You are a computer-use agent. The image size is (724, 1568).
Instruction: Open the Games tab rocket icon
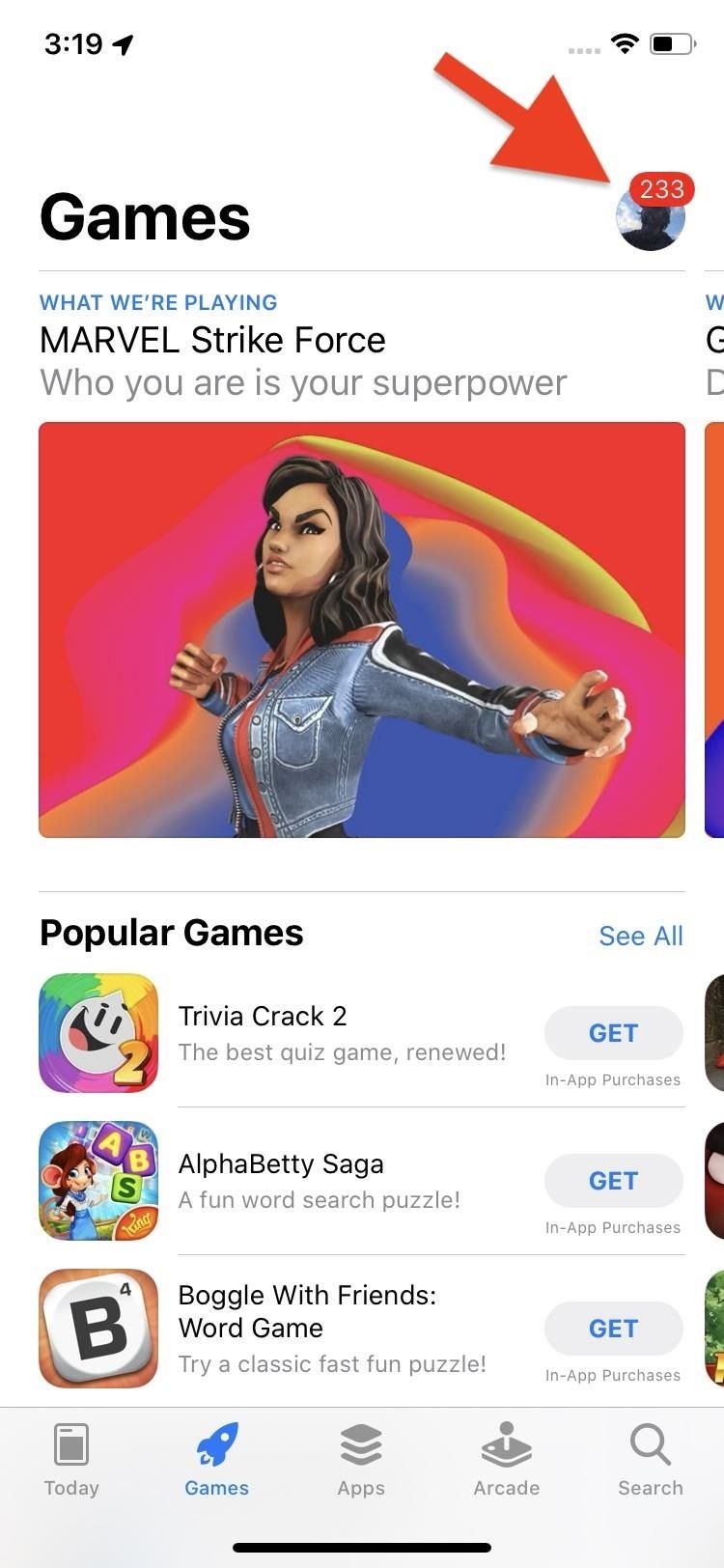216,1445
